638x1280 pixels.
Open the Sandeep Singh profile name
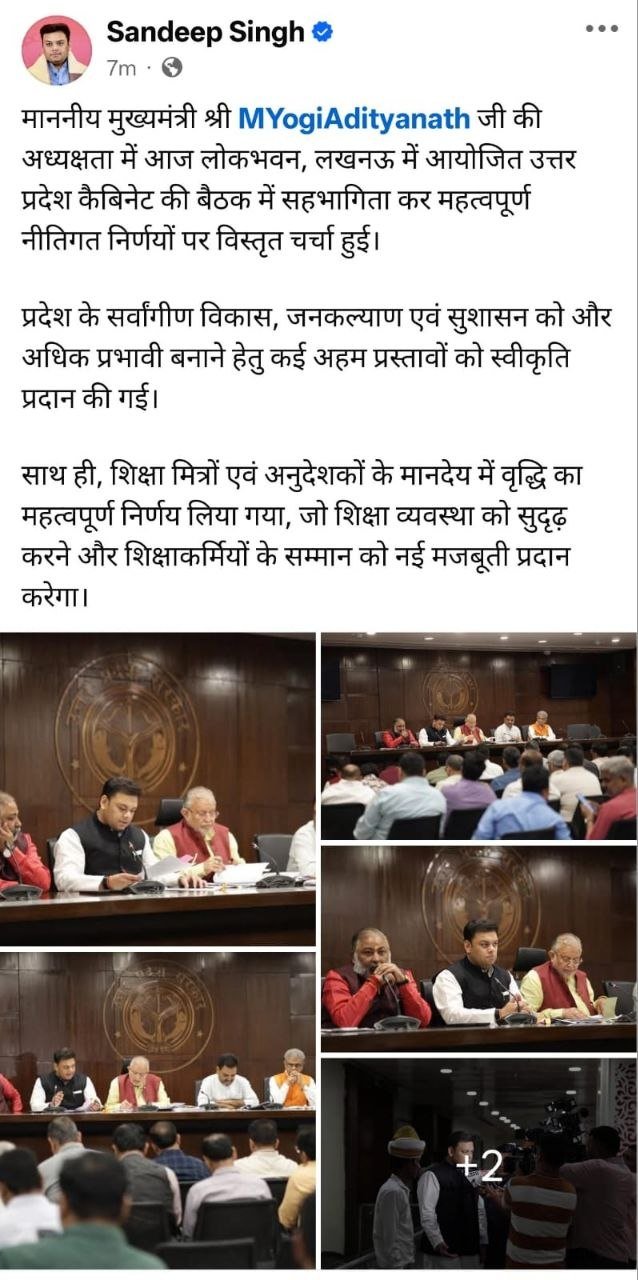tap(205, 32)
